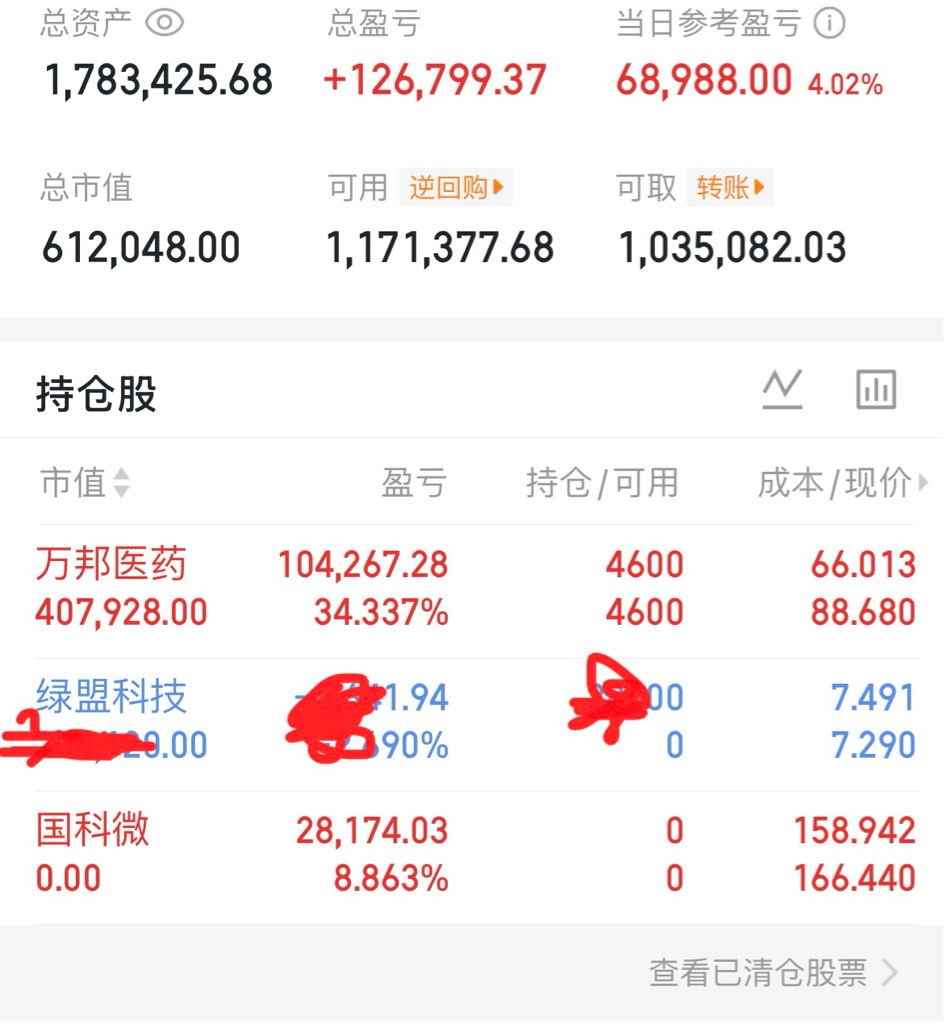This screenshot has width=944, height=1024.
Task: Switch to the bar chart view
Action: click(x=876, y=389)
